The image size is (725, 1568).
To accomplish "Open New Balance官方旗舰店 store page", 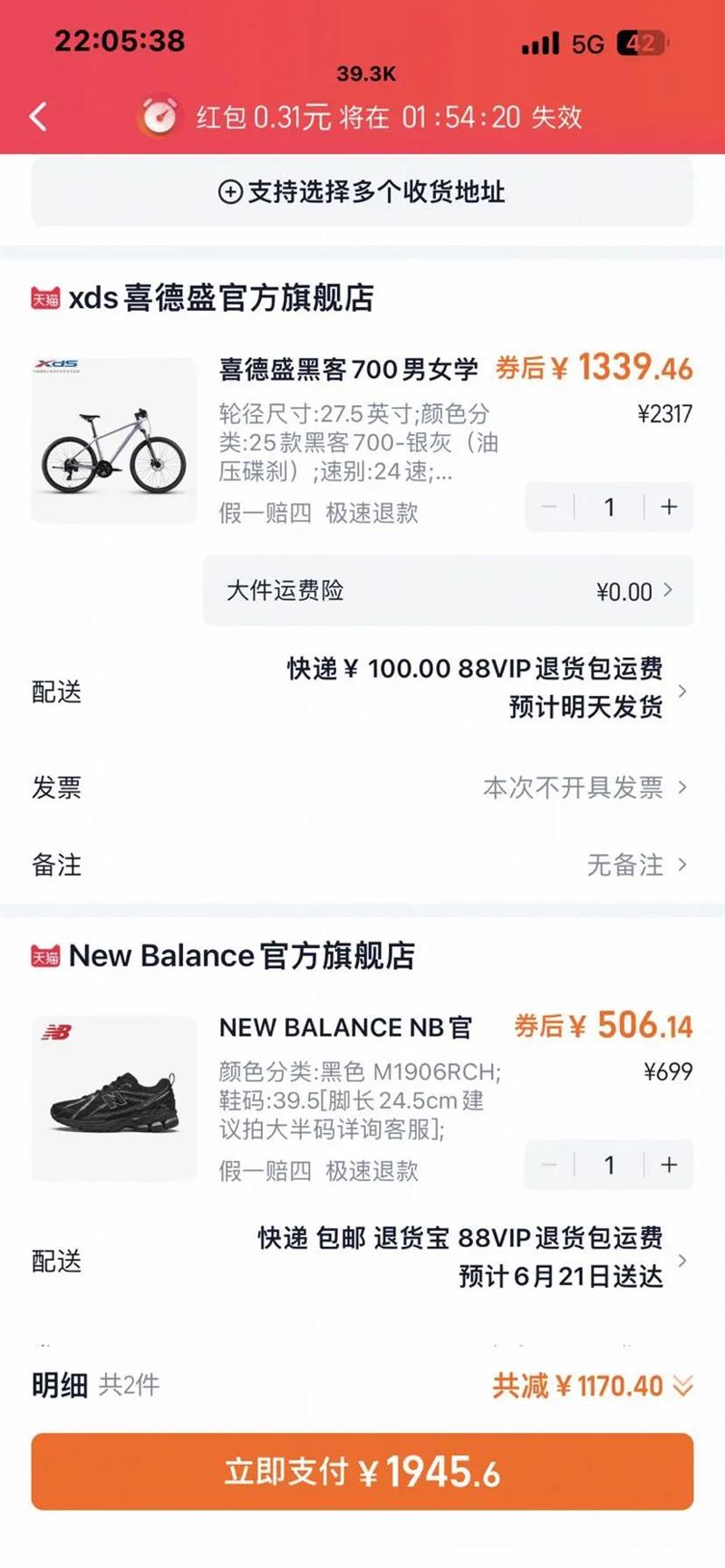I will (x=241, y=955).
